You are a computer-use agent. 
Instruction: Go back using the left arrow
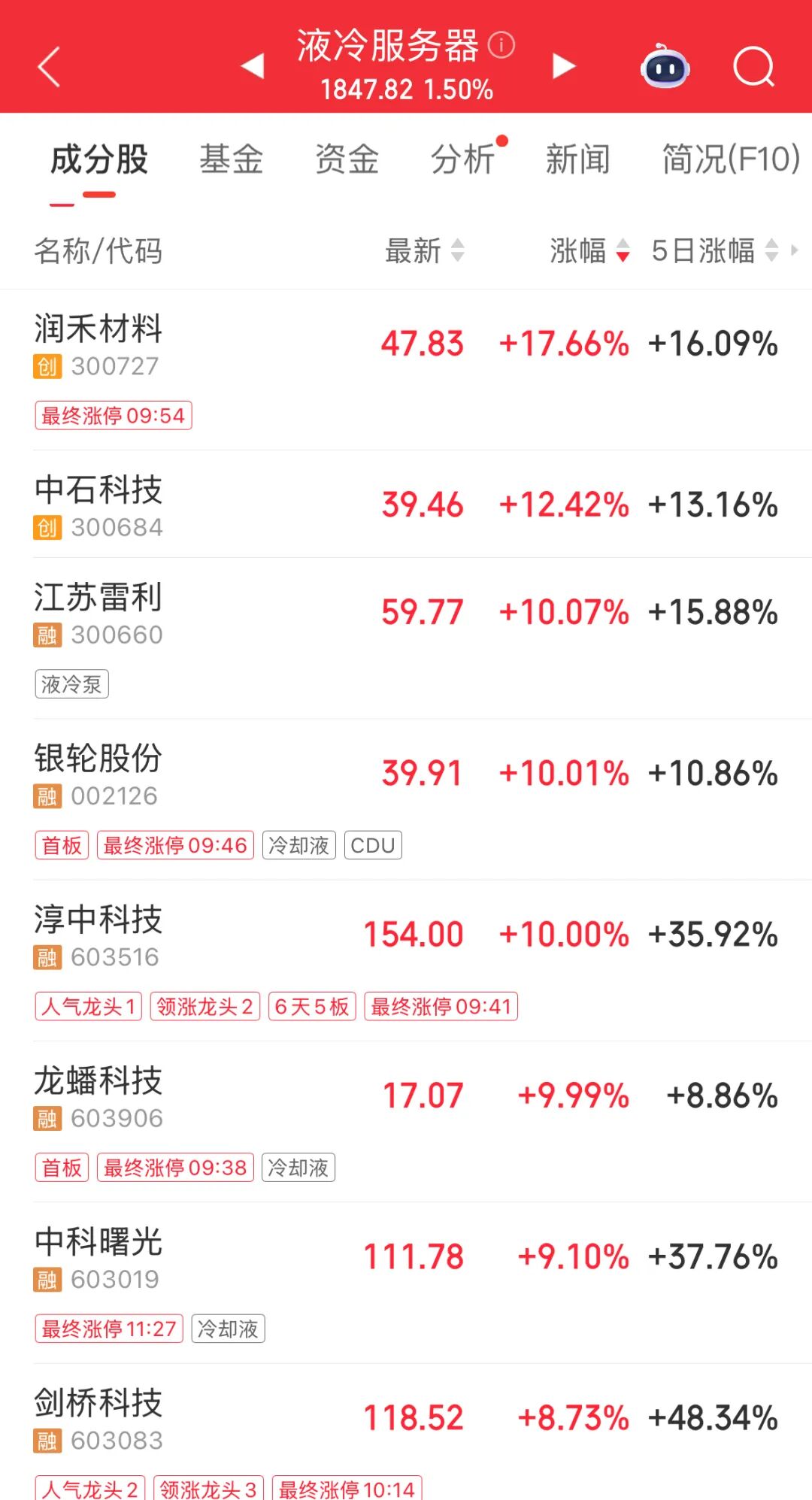49,67
